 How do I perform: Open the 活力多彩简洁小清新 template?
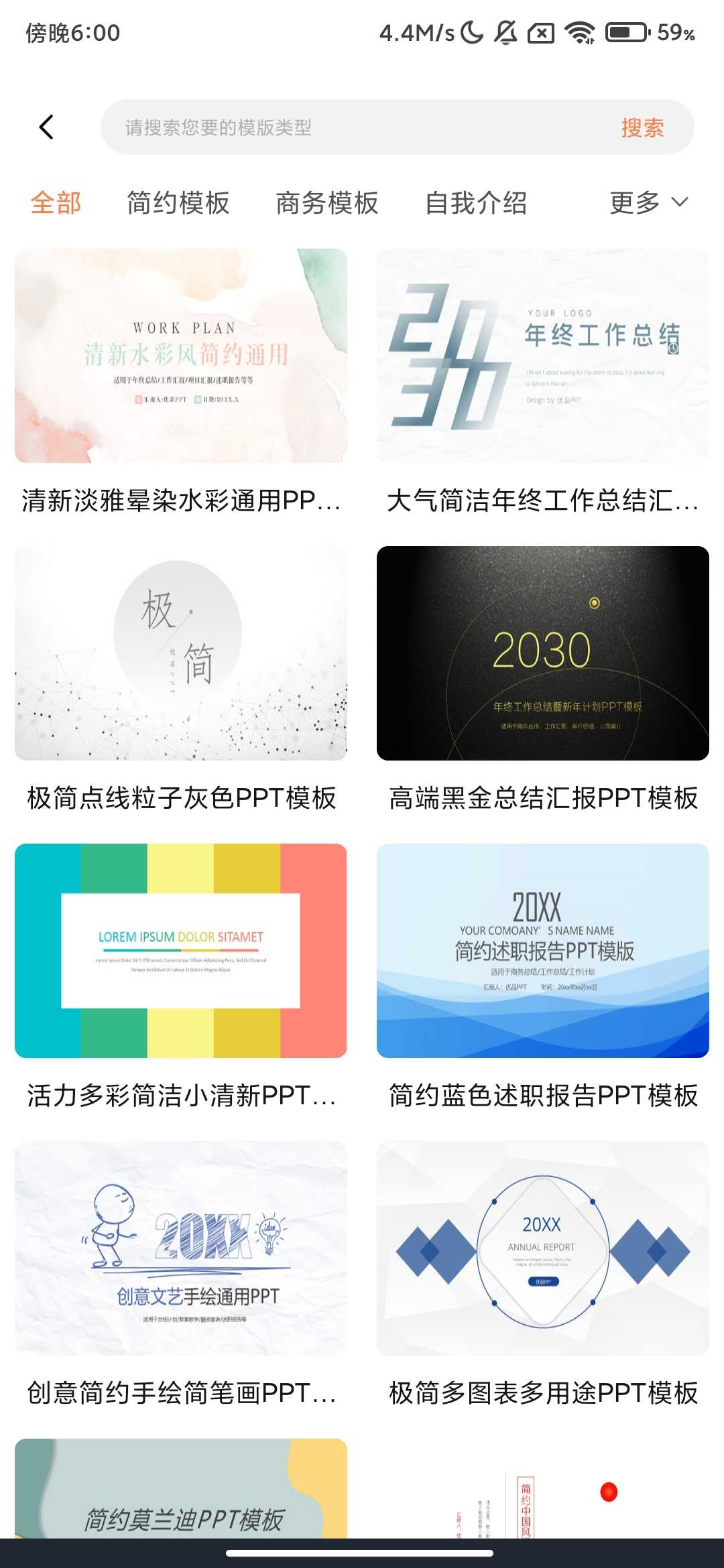181,951
